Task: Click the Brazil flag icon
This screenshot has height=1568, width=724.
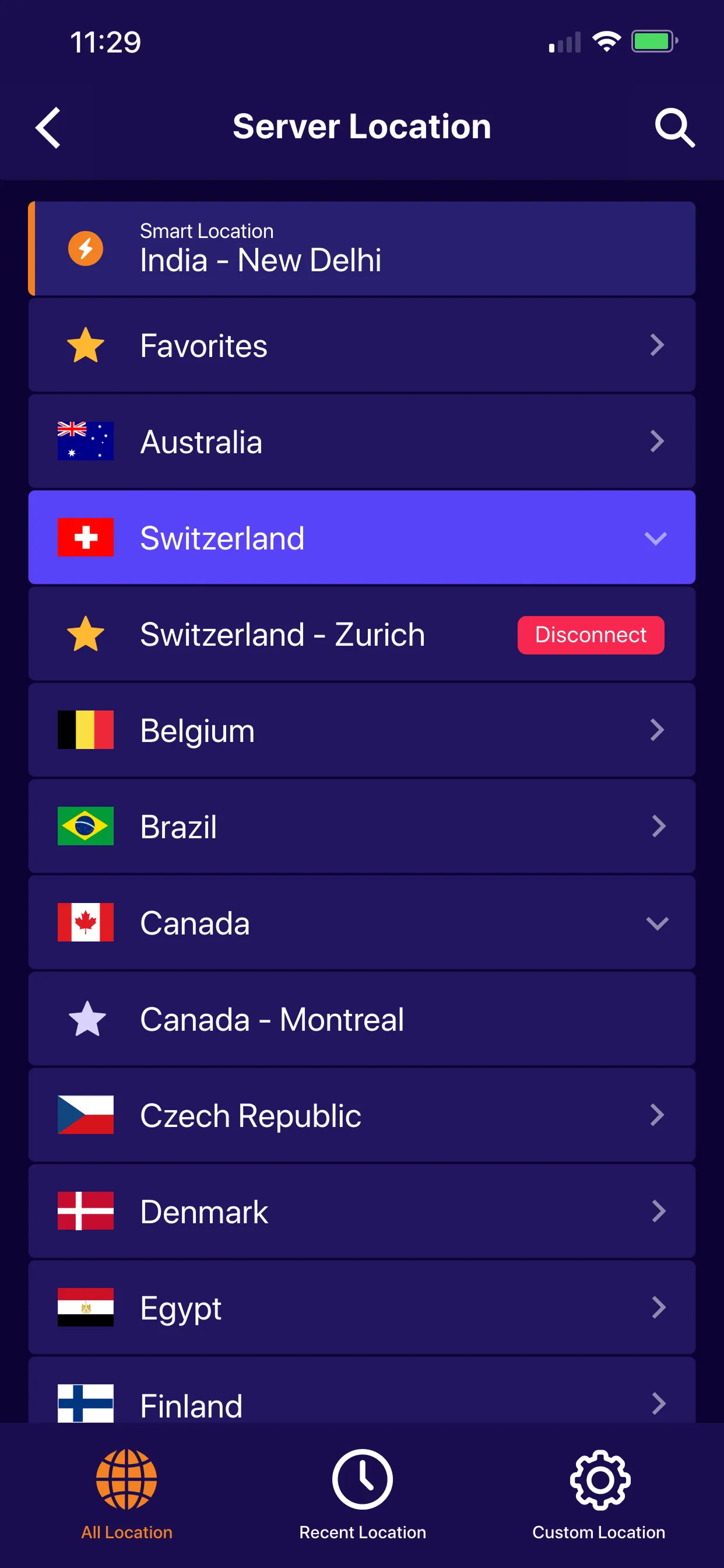Action: (x=86, y=826)
